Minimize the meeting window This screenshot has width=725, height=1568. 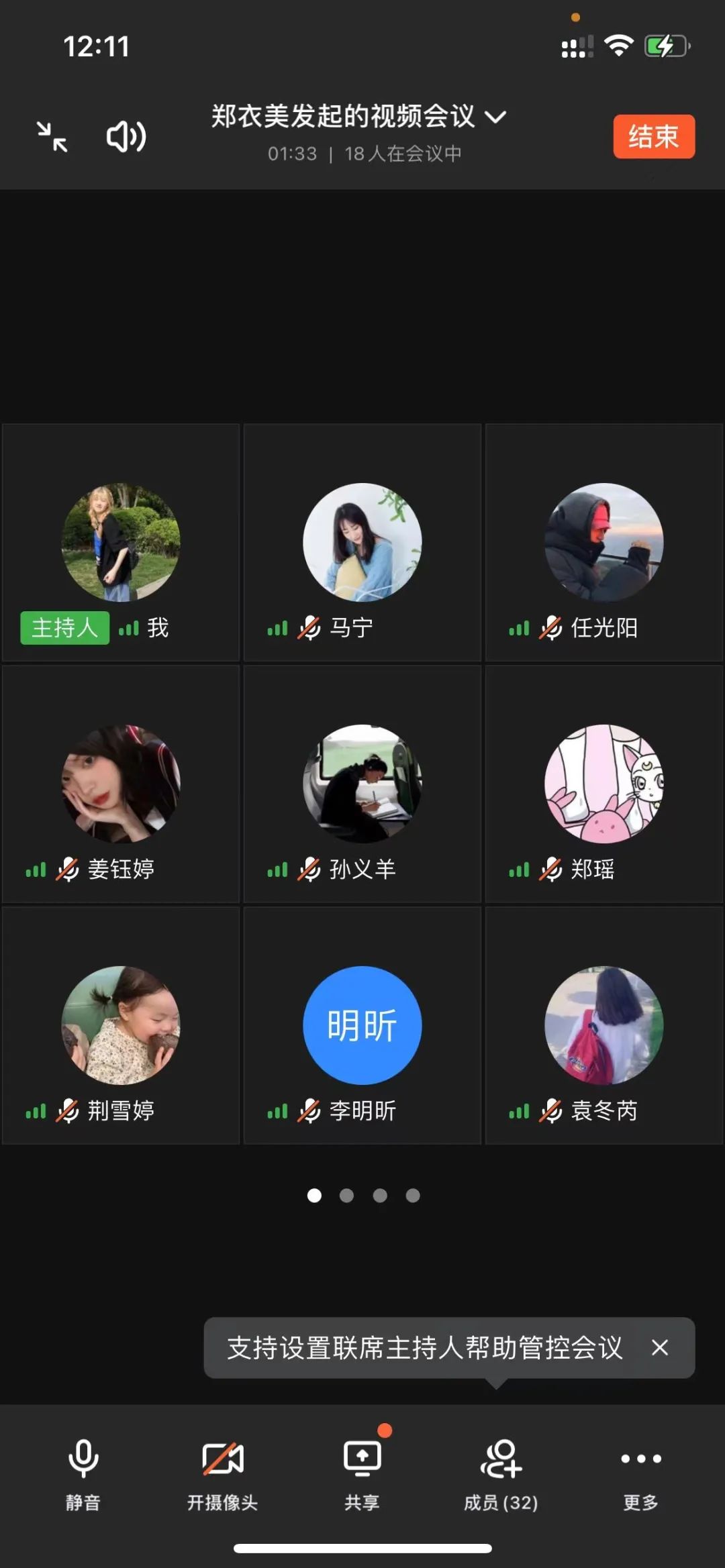tap(52, 137)
